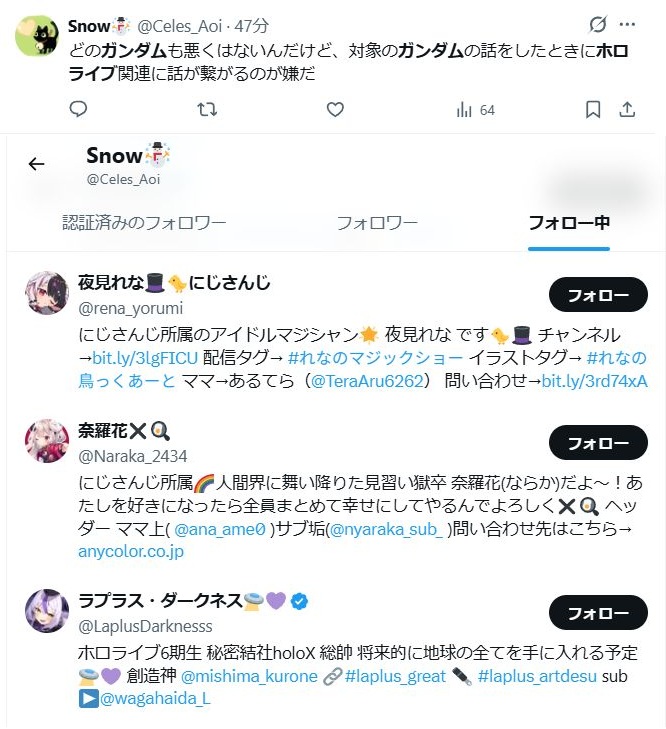Like Snow's tweet
The image size is (666, 729).
[x=336, y=110]
